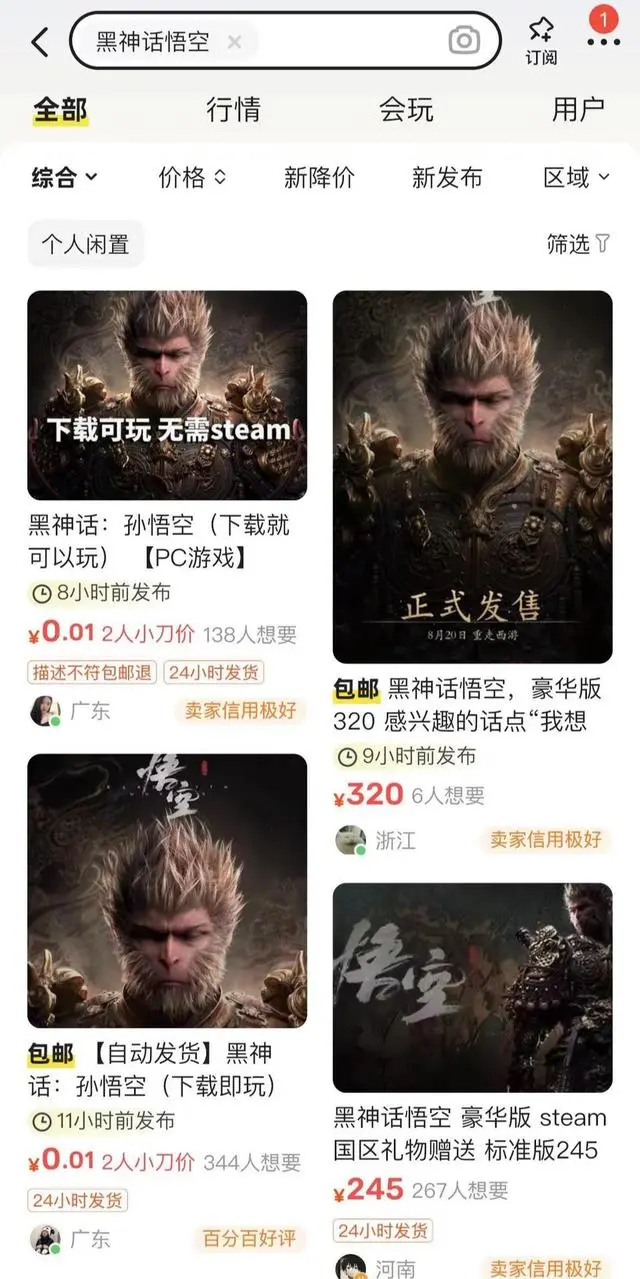Filter by 新降价 listings
The height and width of the screenshot is (1279, 640).
click(319, 178)
